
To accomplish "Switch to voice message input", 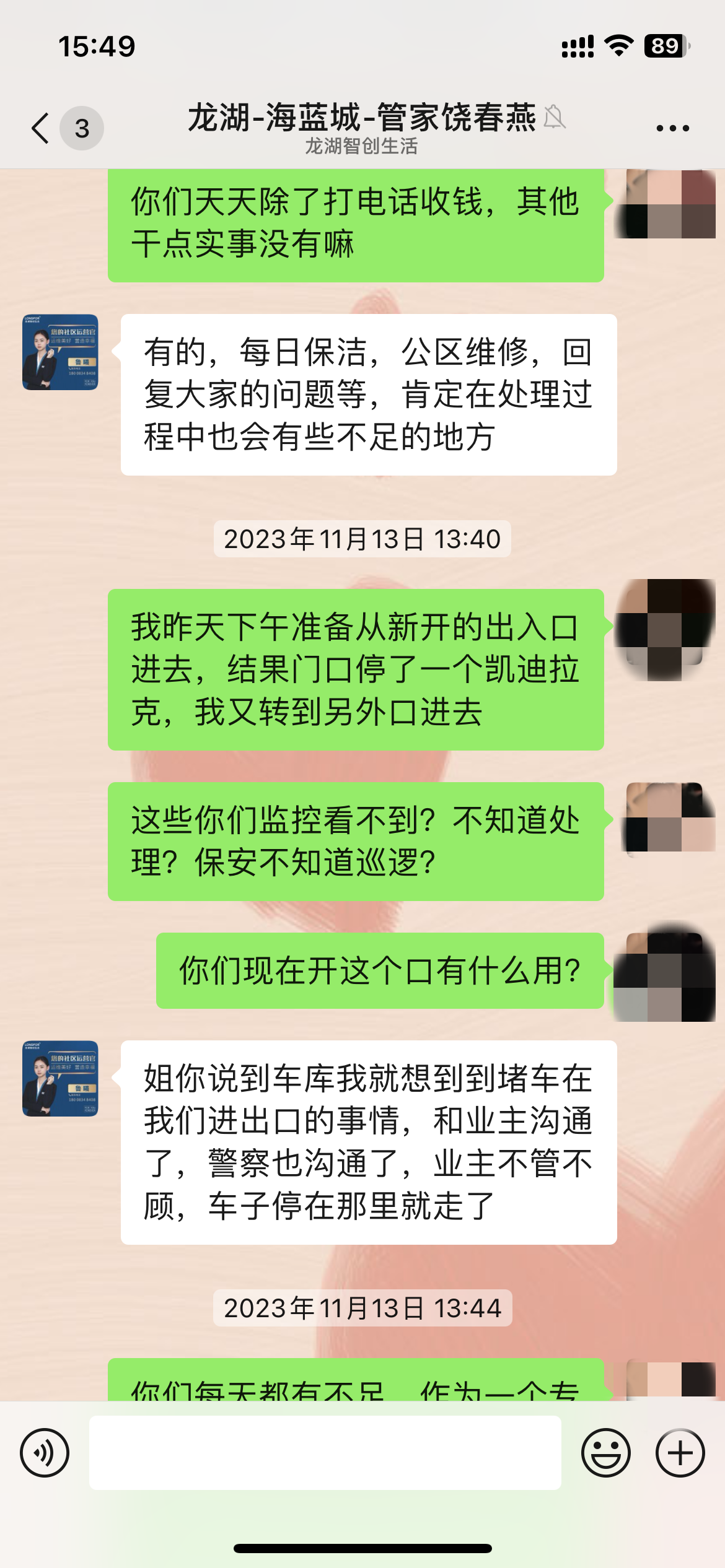I will pos(45,1453).
